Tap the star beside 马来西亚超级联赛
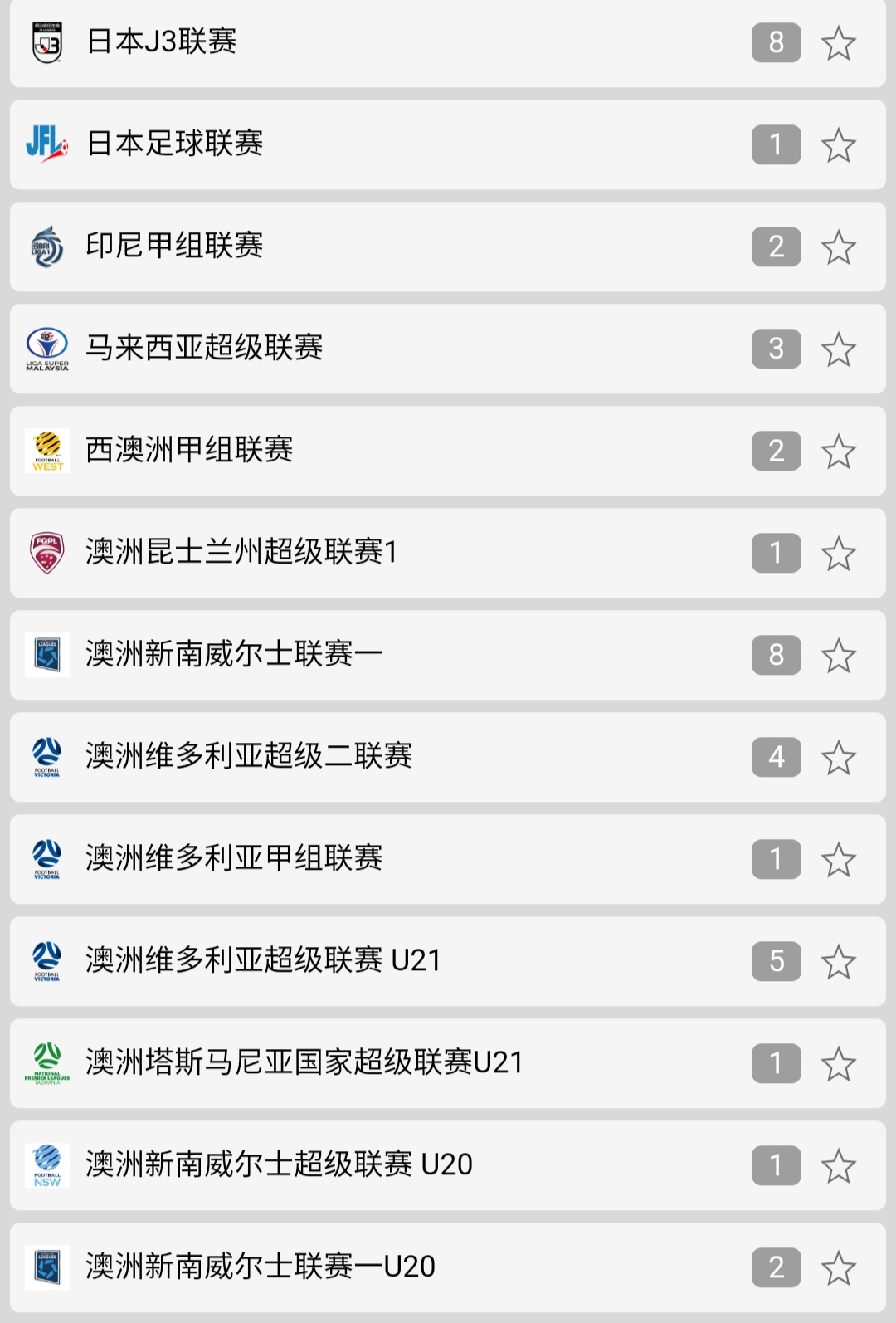This screenshot has height=1323, width=896. pos(838,349)
